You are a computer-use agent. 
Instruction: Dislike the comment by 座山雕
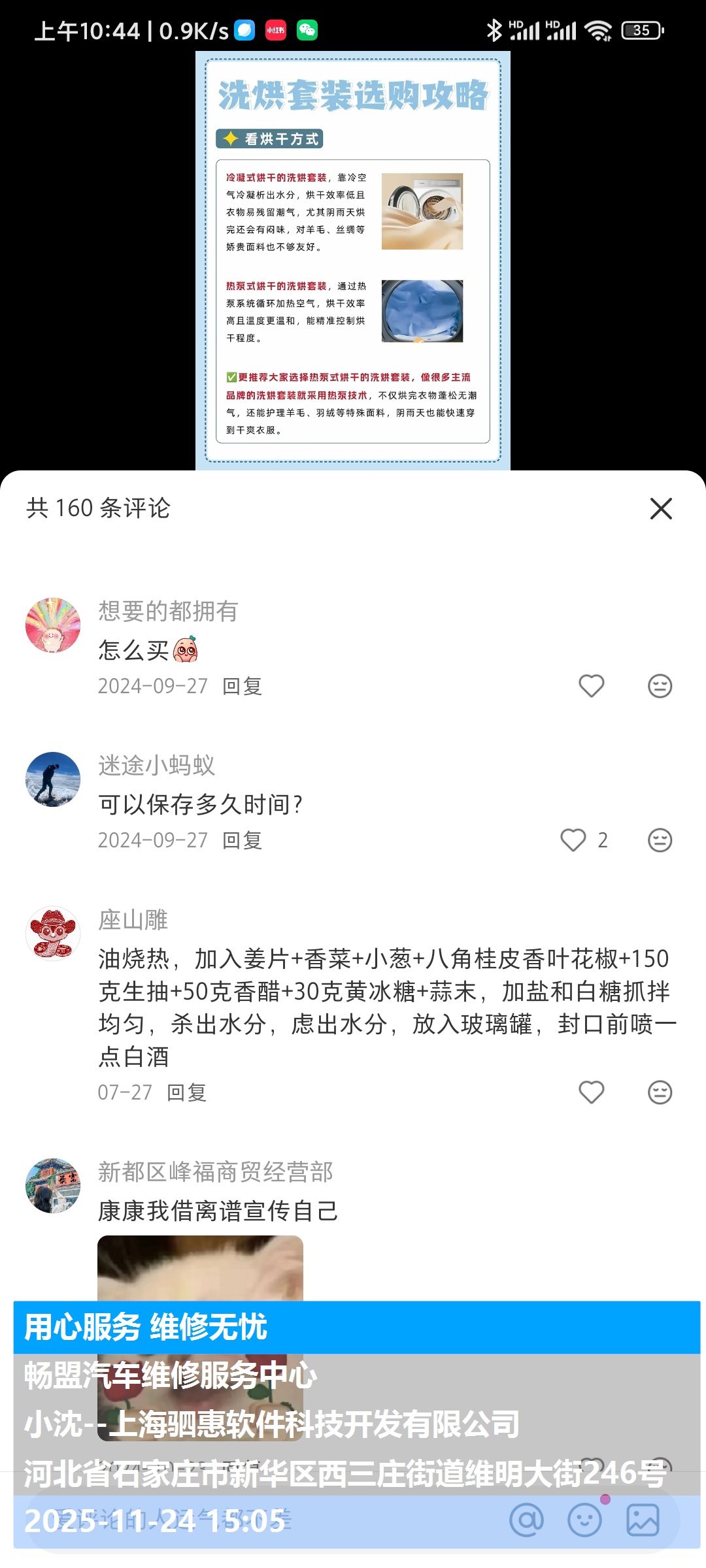(660, 1092)
